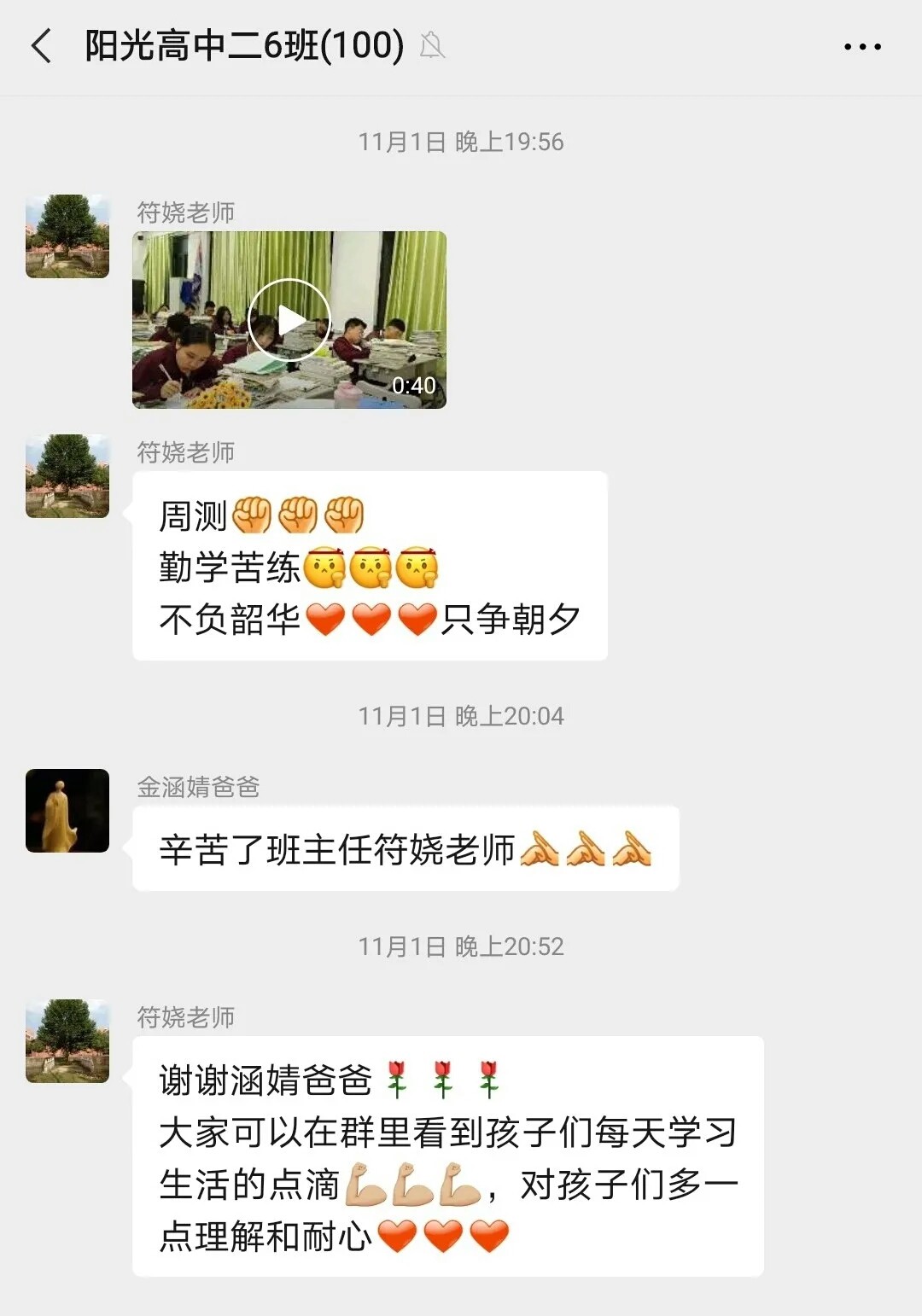The width and height of the screenshot is (922, 1316).
Task: Play the 0:40 classroom video
Action: click(x=289, y=320)
